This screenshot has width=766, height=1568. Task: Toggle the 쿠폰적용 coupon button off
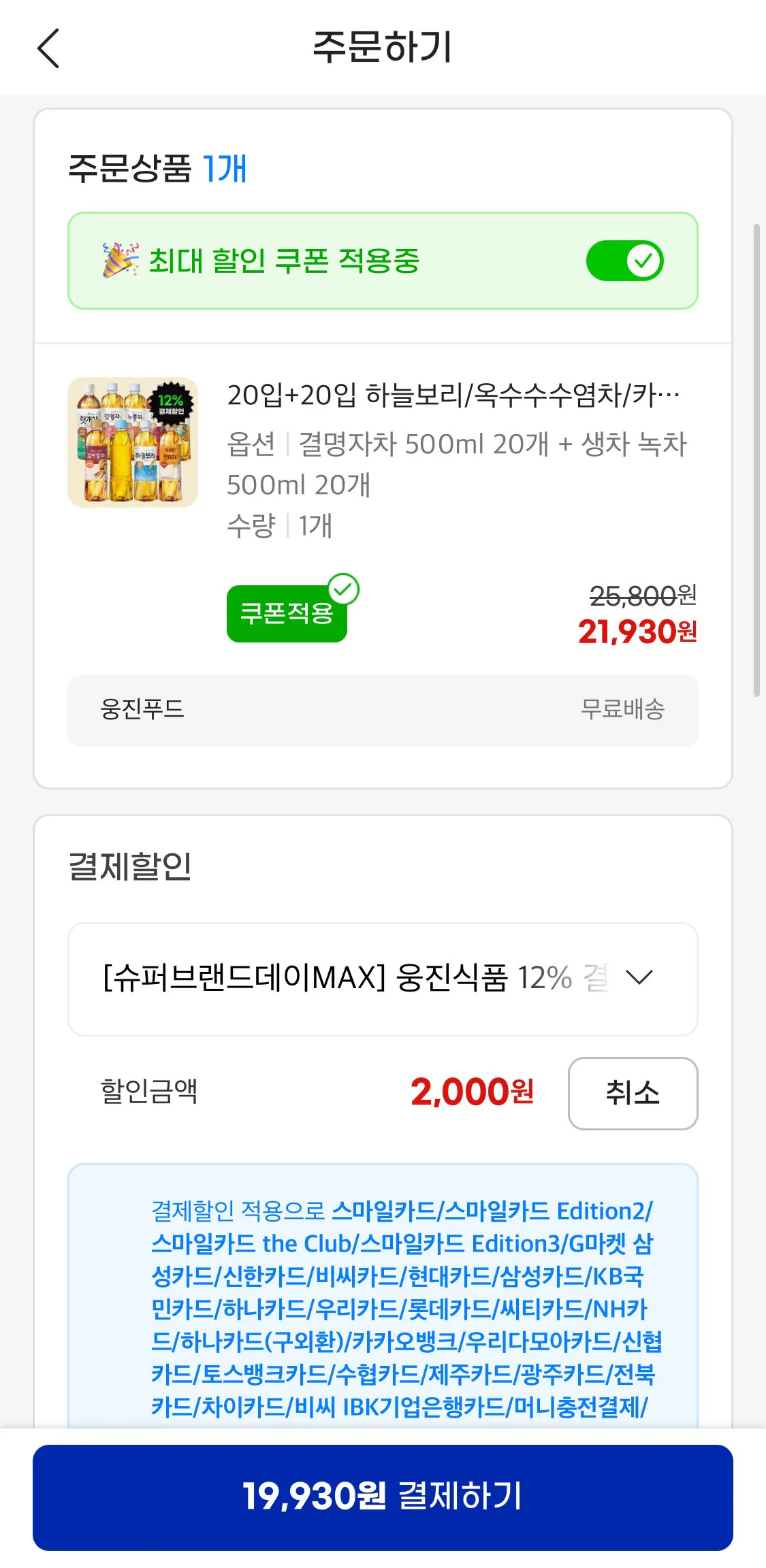pyautogui.click(x=286, y=613)
